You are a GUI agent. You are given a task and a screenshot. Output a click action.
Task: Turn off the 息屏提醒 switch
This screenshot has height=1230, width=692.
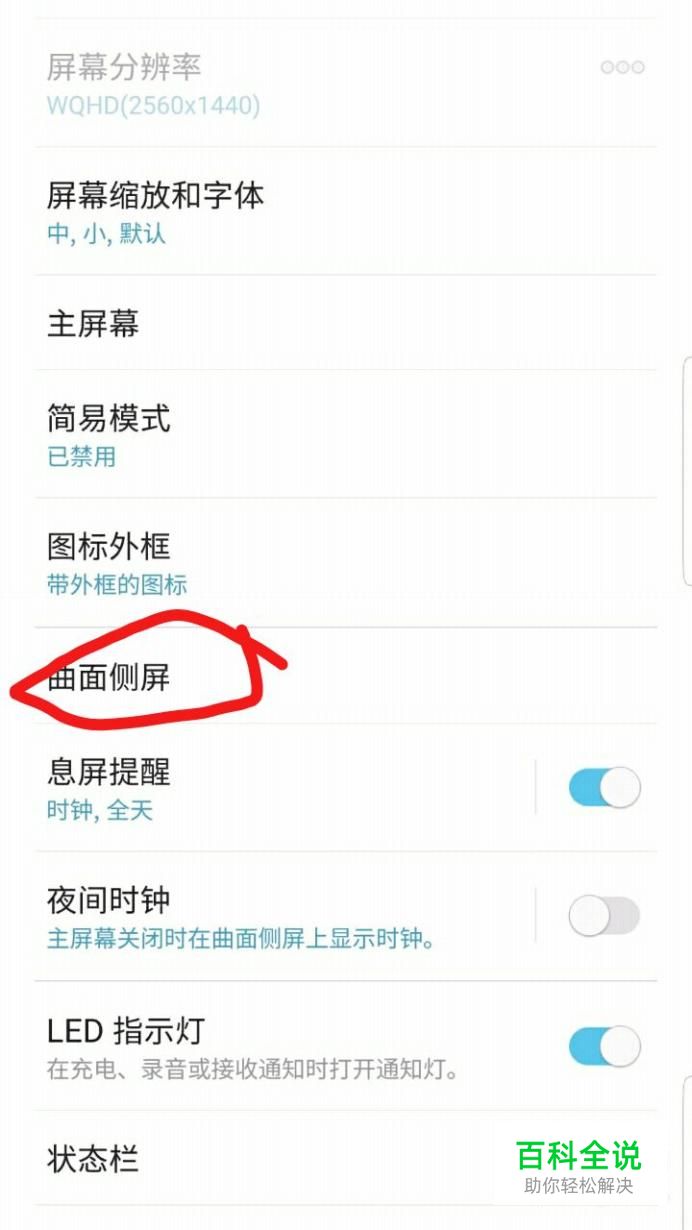[x=604, y=788]
